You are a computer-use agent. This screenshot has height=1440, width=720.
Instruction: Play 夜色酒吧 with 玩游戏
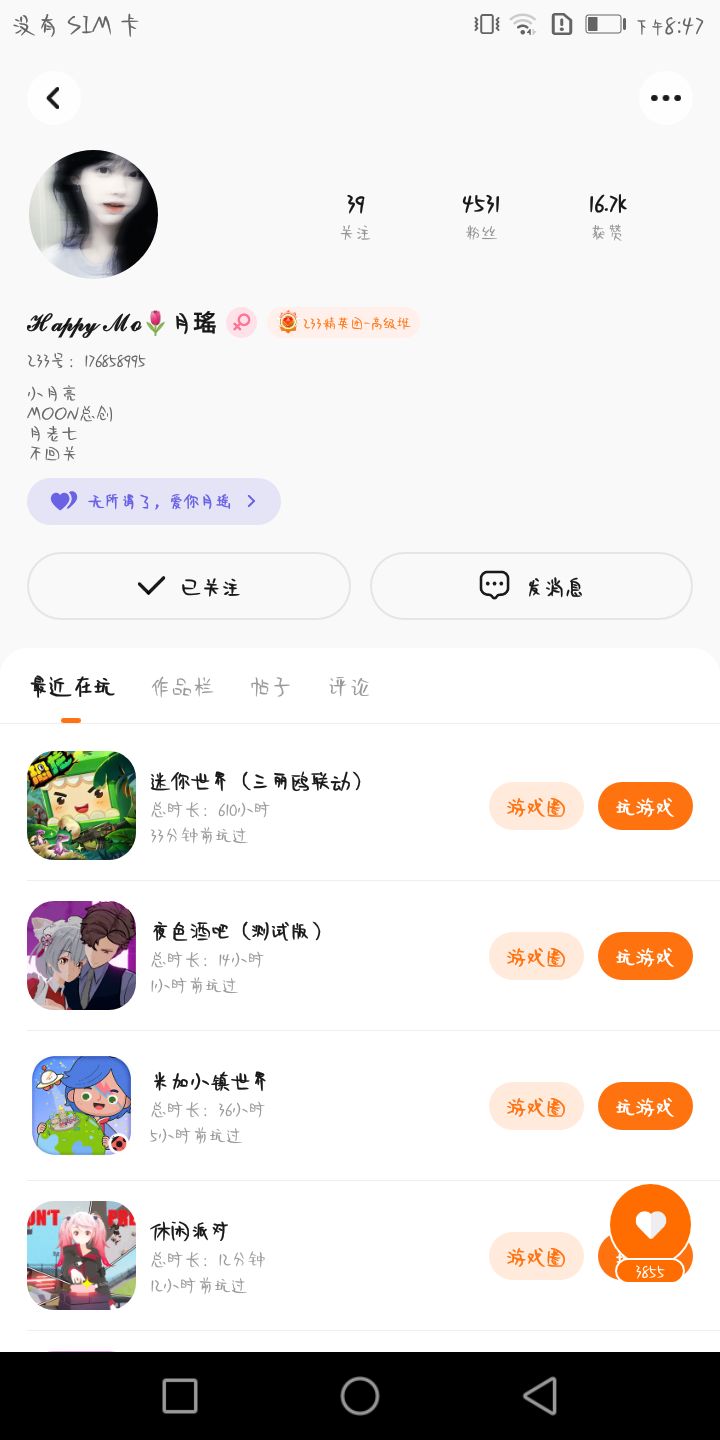[645, 957]
